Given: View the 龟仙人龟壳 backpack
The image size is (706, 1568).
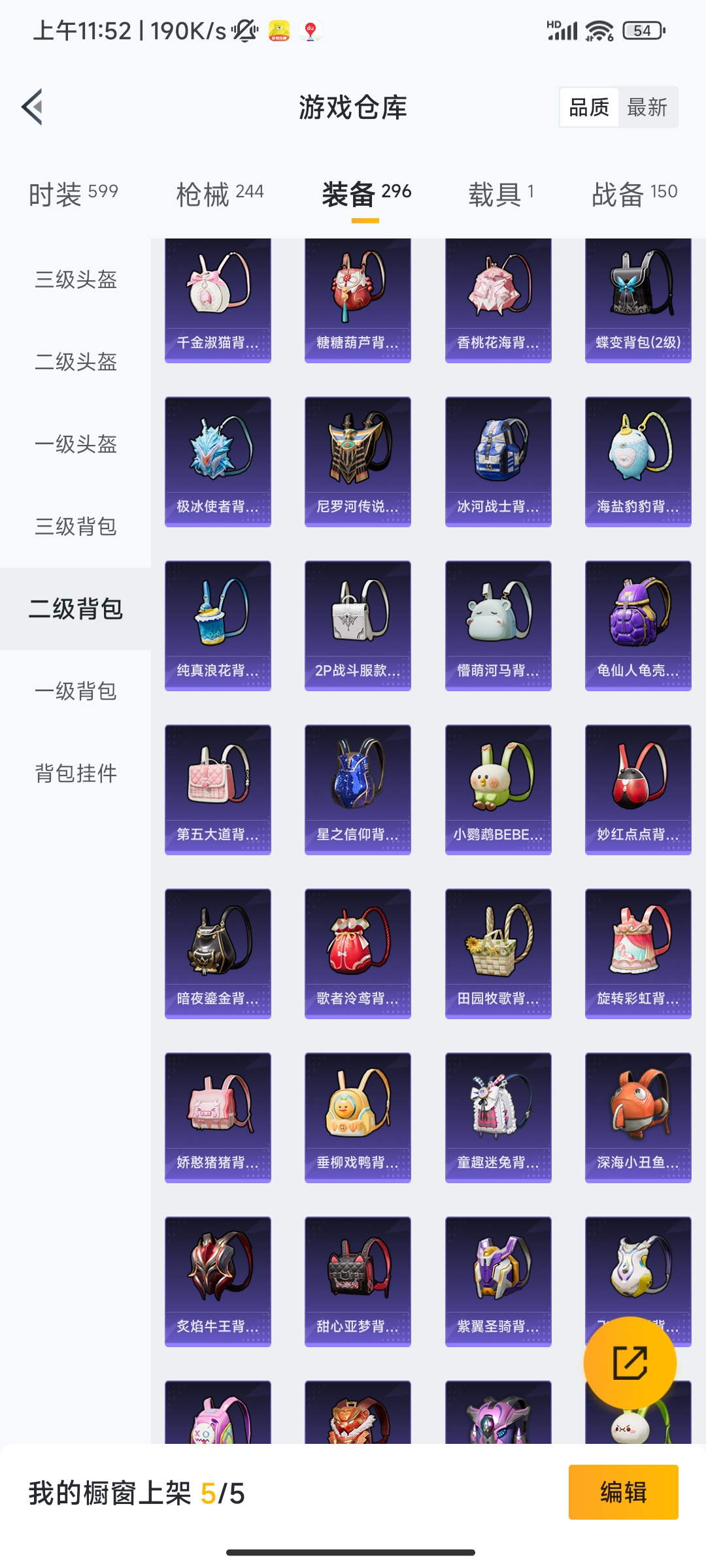Looking at the screenshot, I should (638, 625).
